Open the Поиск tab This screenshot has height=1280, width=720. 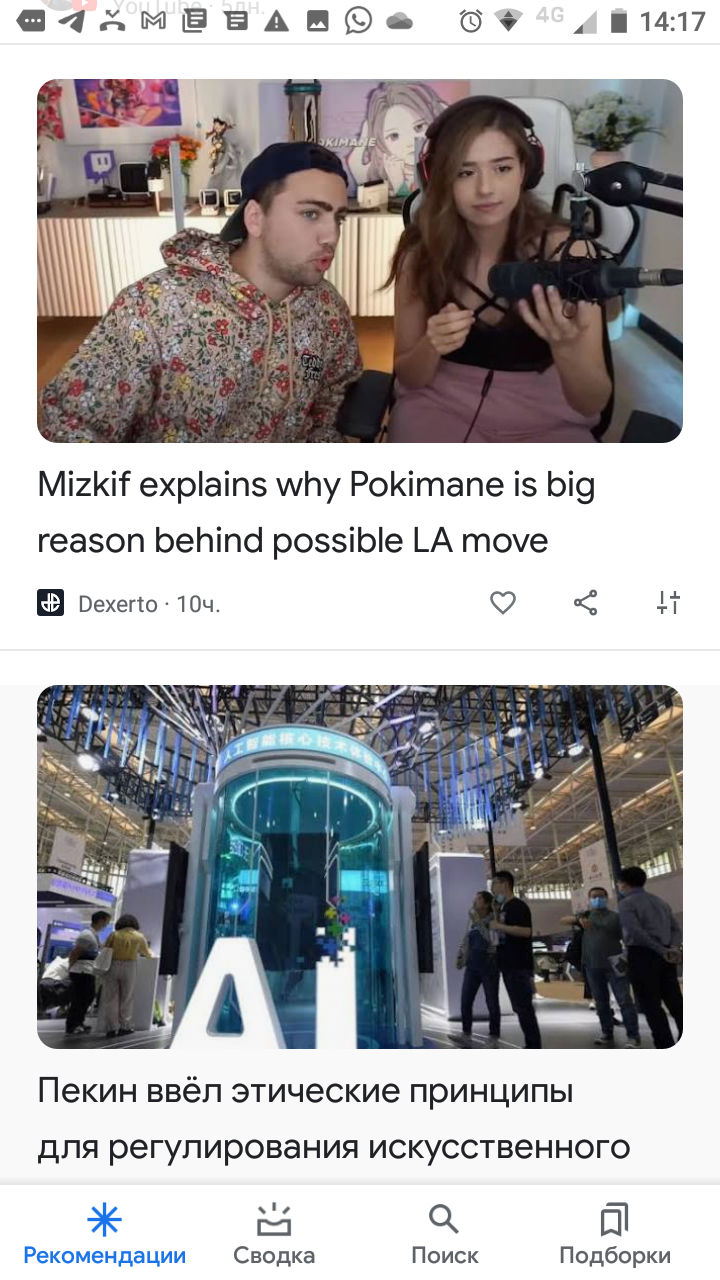(x=444, y=1235)
